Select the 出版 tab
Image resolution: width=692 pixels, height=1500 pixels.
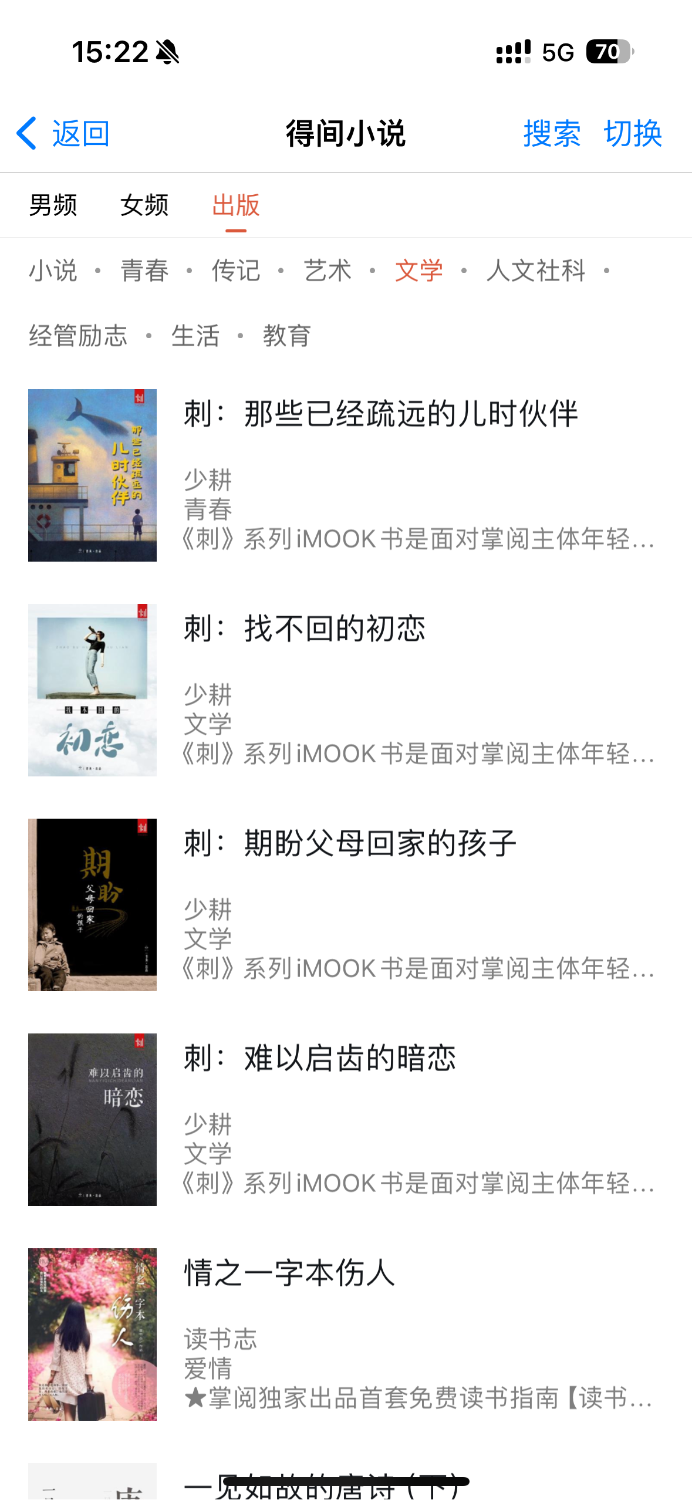236,205
